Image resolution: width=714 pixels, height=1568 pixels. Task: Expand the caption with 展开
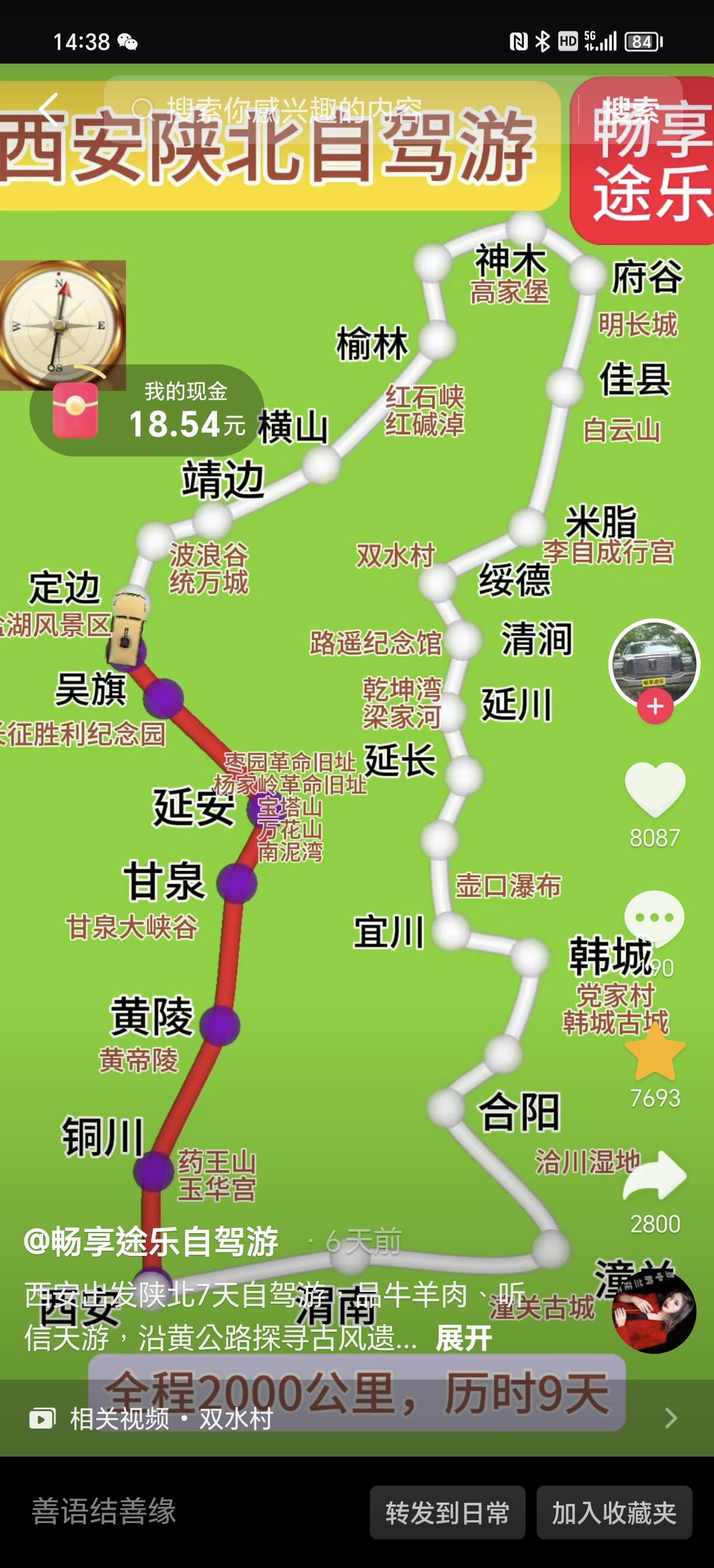coord(464,1338)
